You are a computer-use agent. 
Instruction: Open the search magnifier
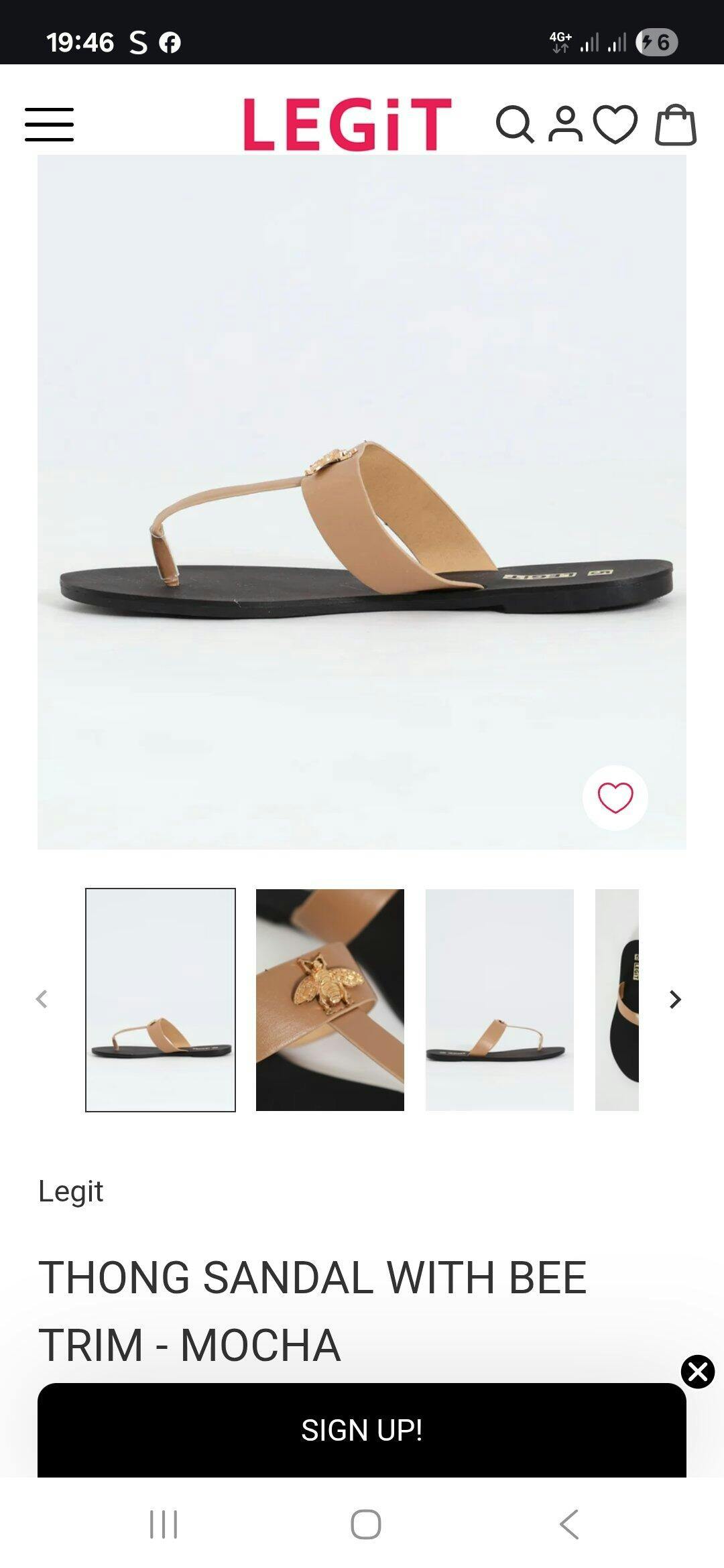pyautogui.click(x=514, y=125)
